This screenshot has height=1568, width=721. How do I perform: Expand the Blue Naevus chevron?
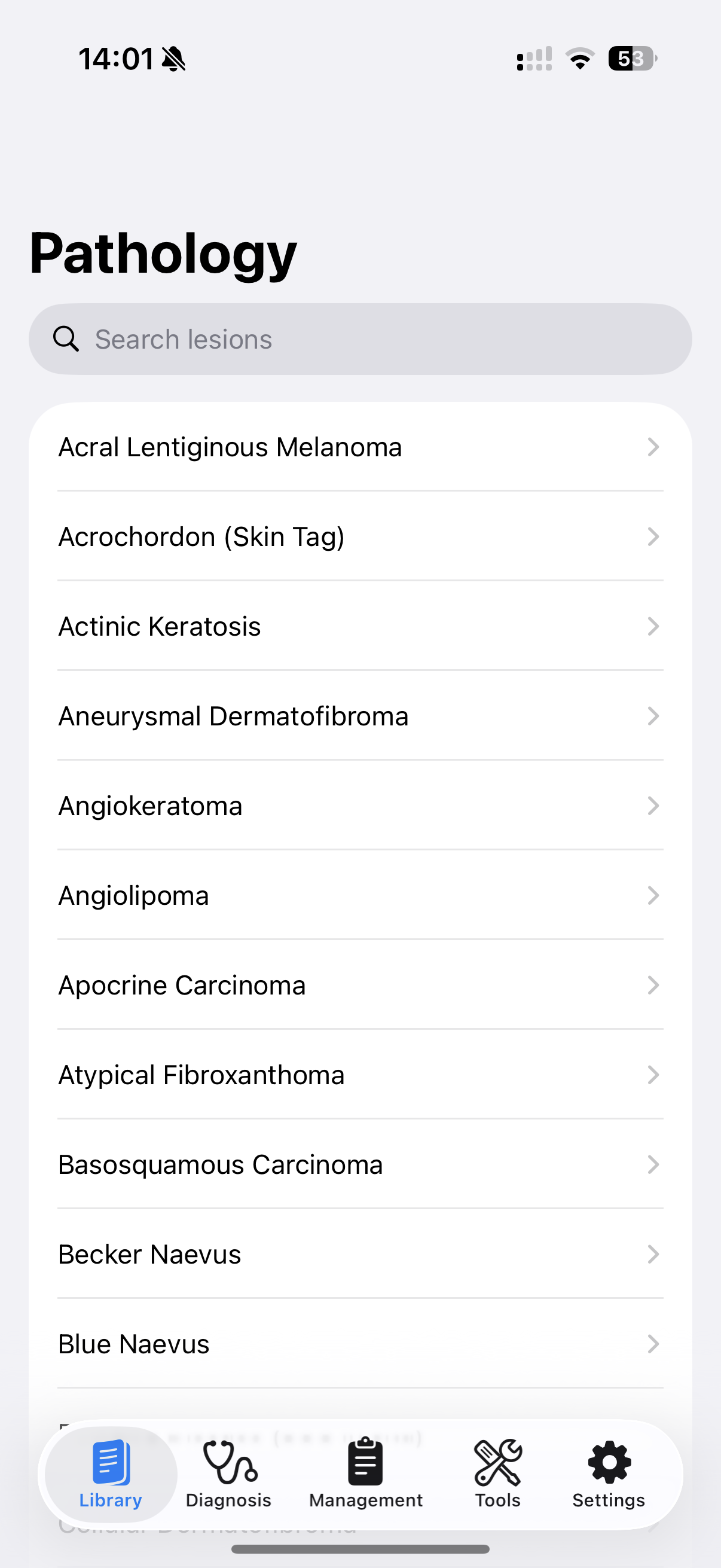(x=653, y=1344)
